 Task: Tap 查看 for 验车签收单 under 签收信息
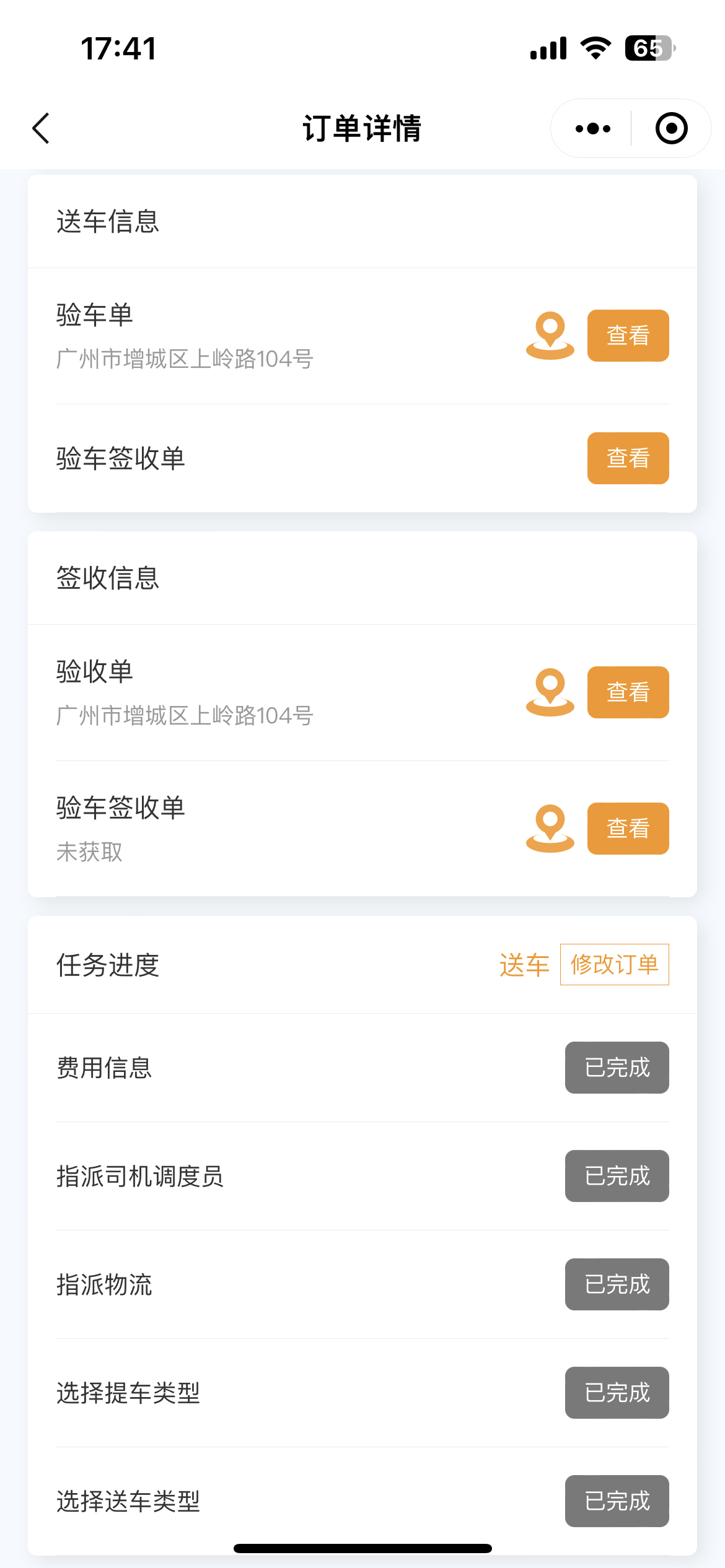point(628,829)
